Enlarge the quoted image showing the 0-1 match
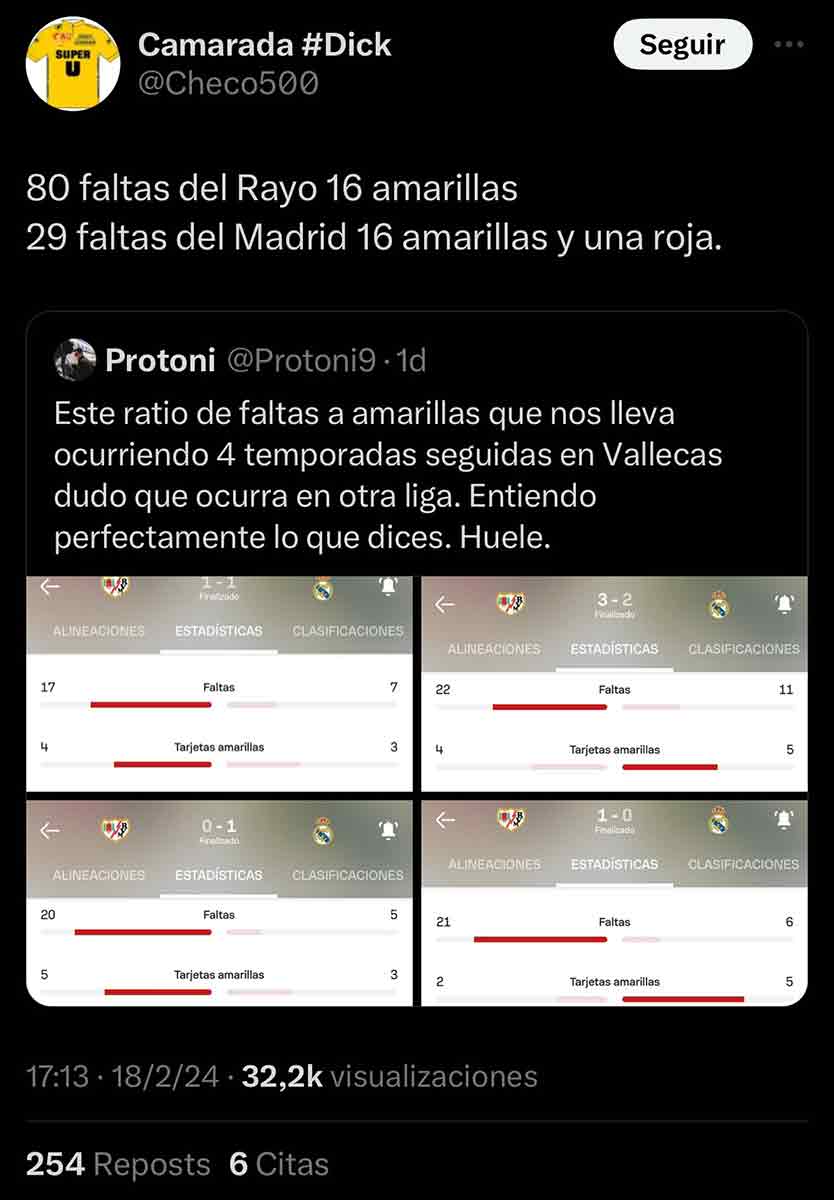834x1200 pixels. (219, 902)
